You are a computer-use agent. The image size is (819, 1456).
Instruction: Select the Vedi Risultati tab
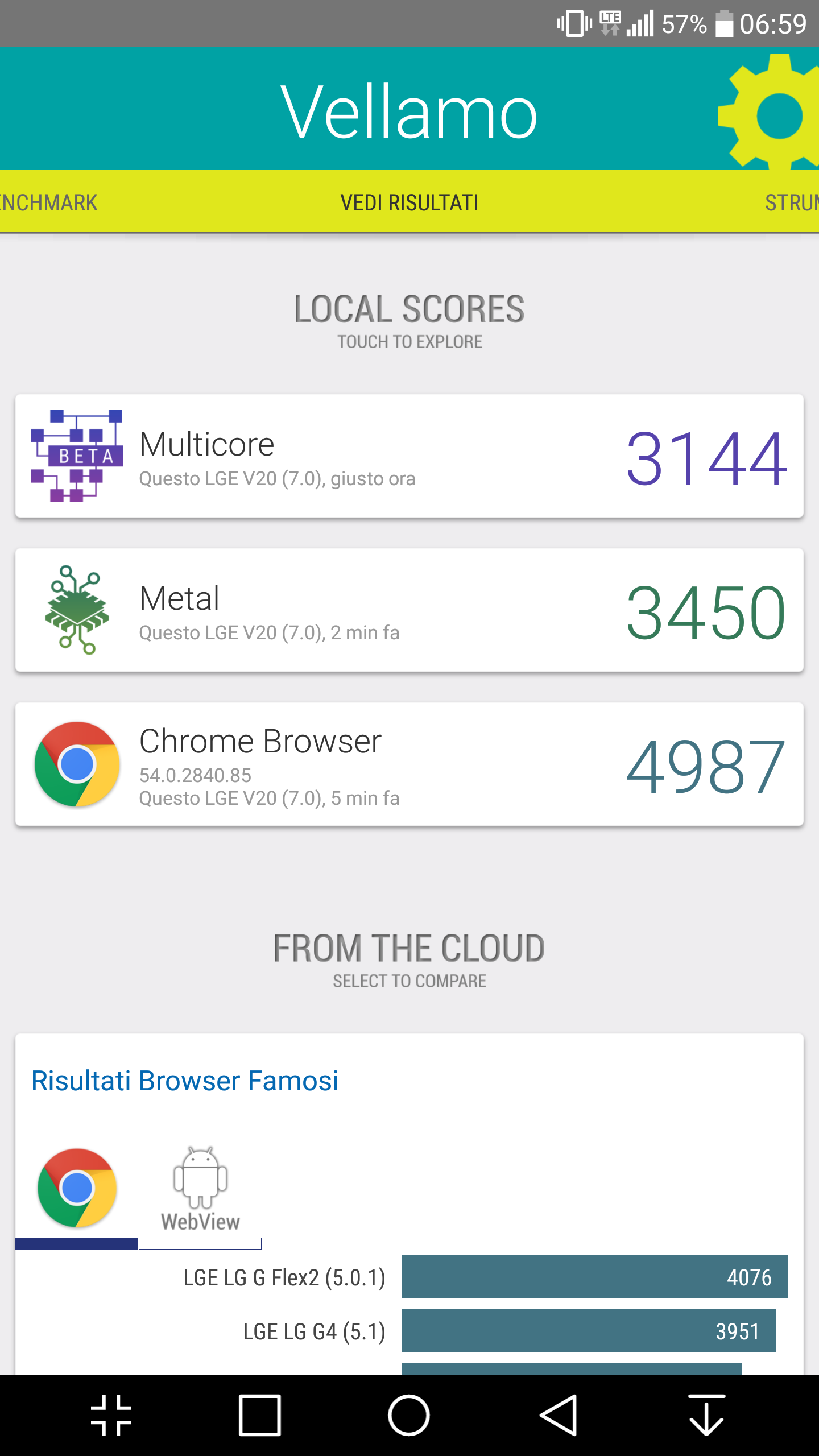tap(409, 202)
